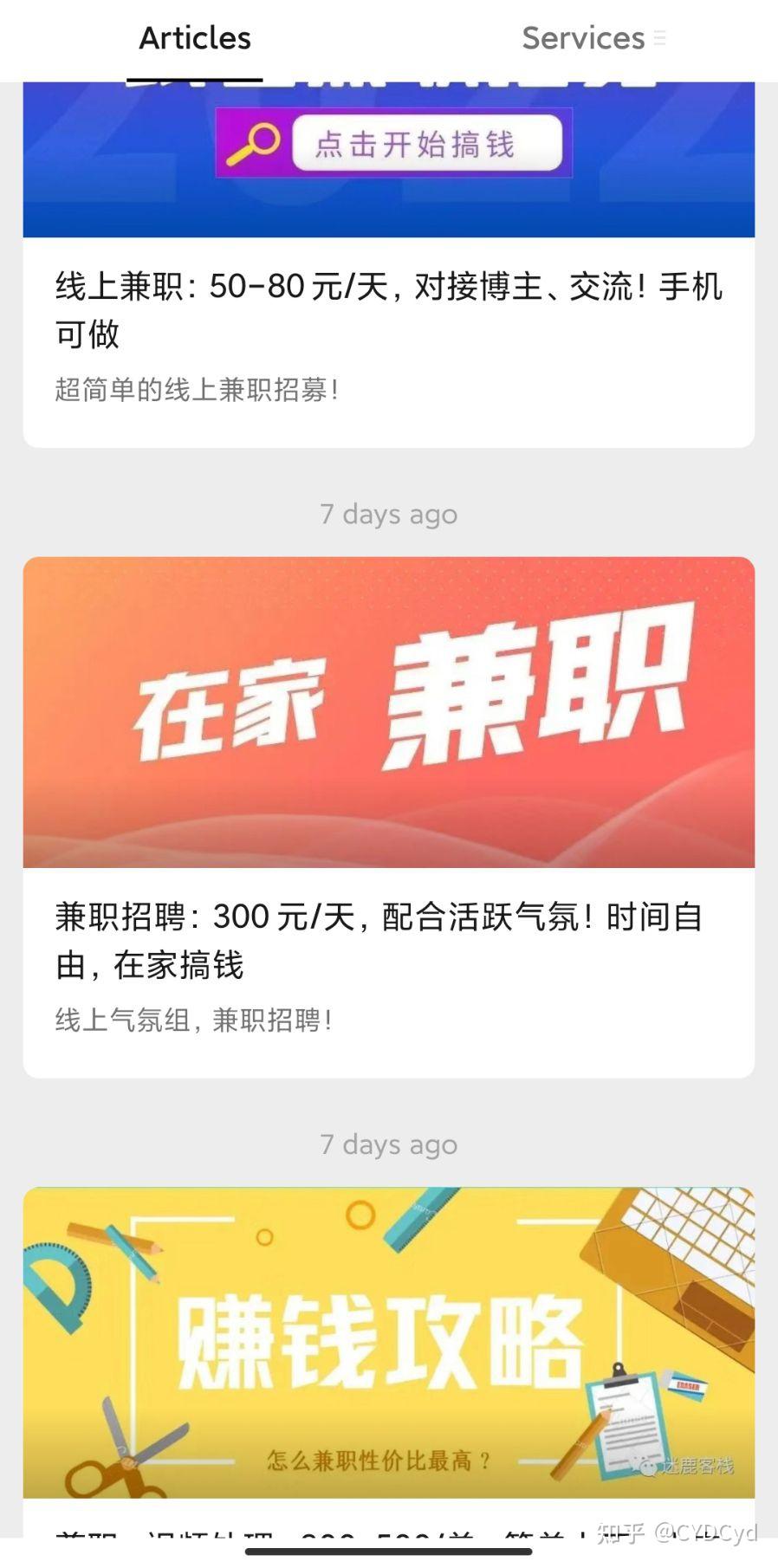Click the first 7 days ago timestamp
Viewport: 778px width, 1568px height.
pos(389,514)
